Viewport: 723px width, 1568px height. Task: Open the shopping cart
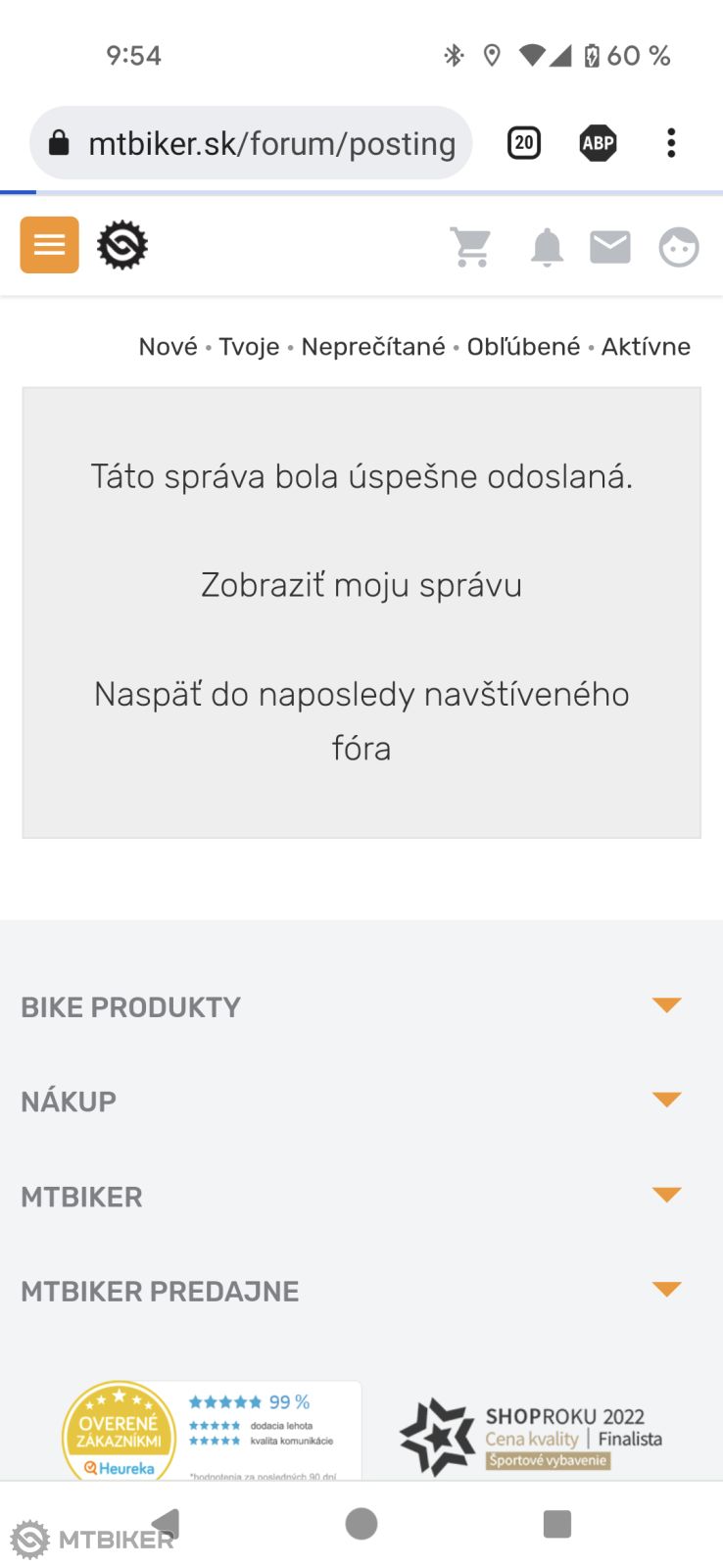click(471, 247)
